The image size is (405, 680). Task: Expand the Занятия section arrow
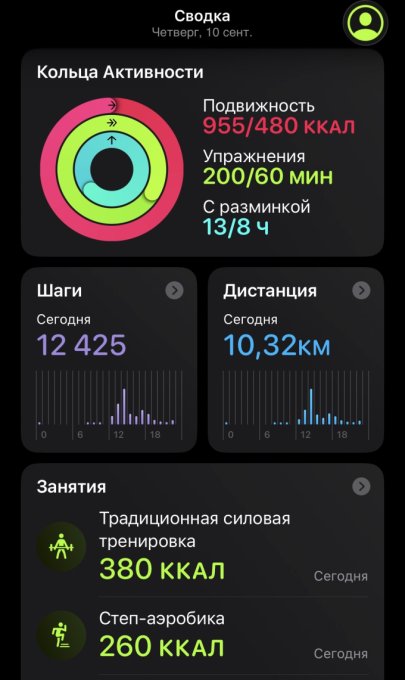click(361, 486)
